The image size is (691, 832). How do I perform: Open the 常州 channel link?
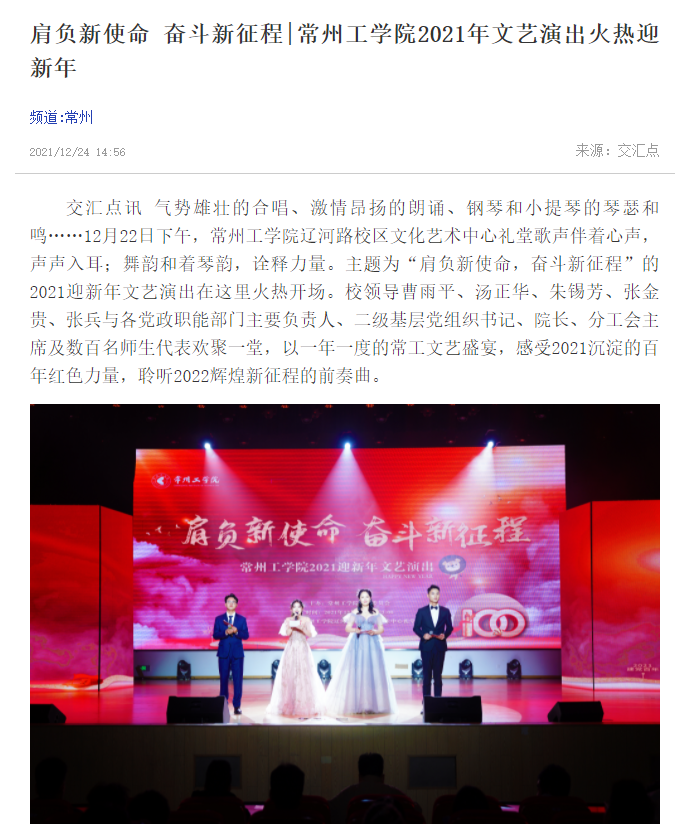coord(78,118)
